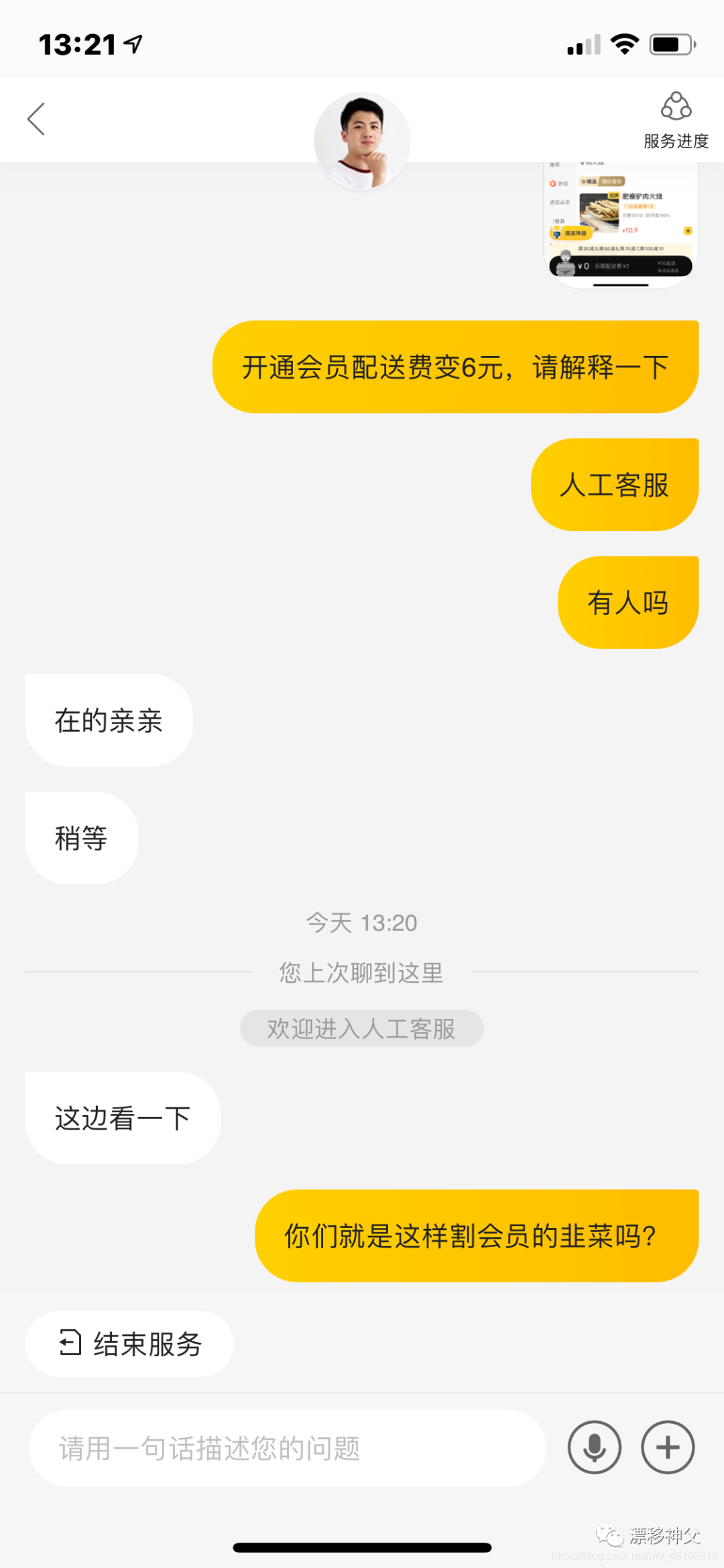Activate the microphone voice input
This screenshot has width=724, height=1568.
(x=594, y=1447)
